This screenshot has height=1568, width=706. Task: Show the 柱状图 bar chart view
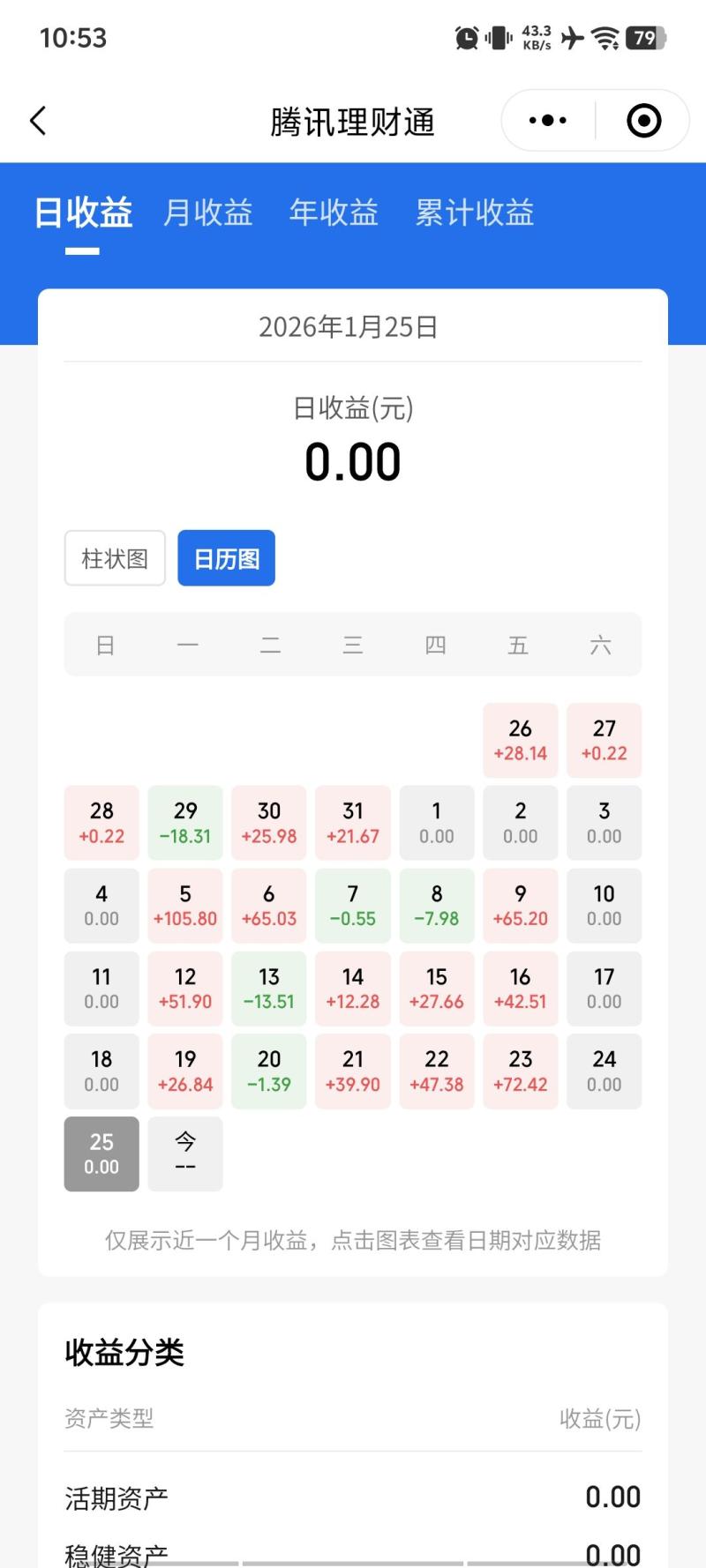pos(115,558)
